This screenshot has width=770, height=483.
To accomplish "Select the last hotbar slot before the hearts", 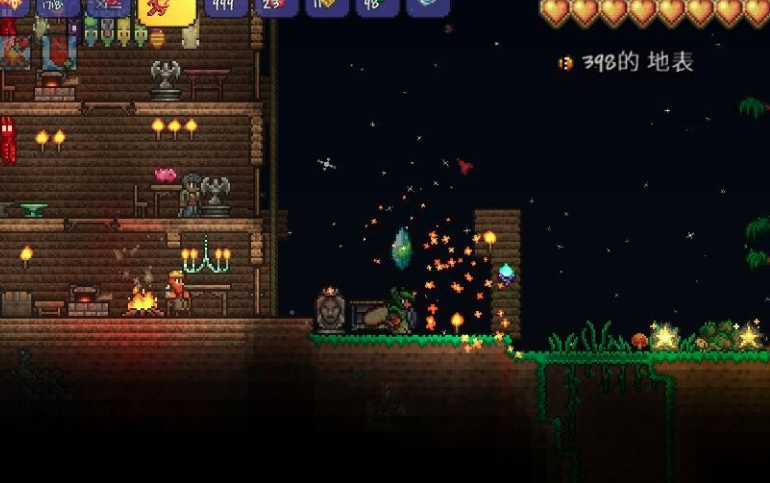I will 429,6.
